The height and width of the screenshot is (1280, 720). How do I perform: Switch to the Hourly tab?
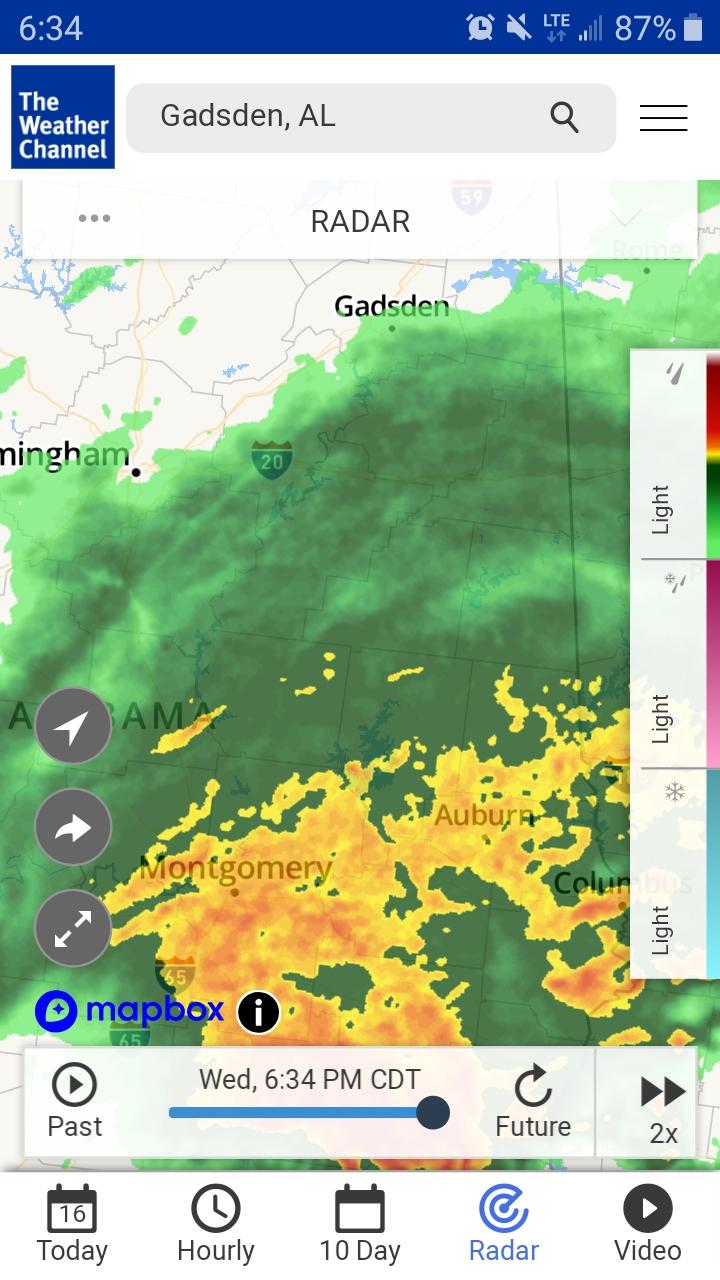click(216, 1224)
